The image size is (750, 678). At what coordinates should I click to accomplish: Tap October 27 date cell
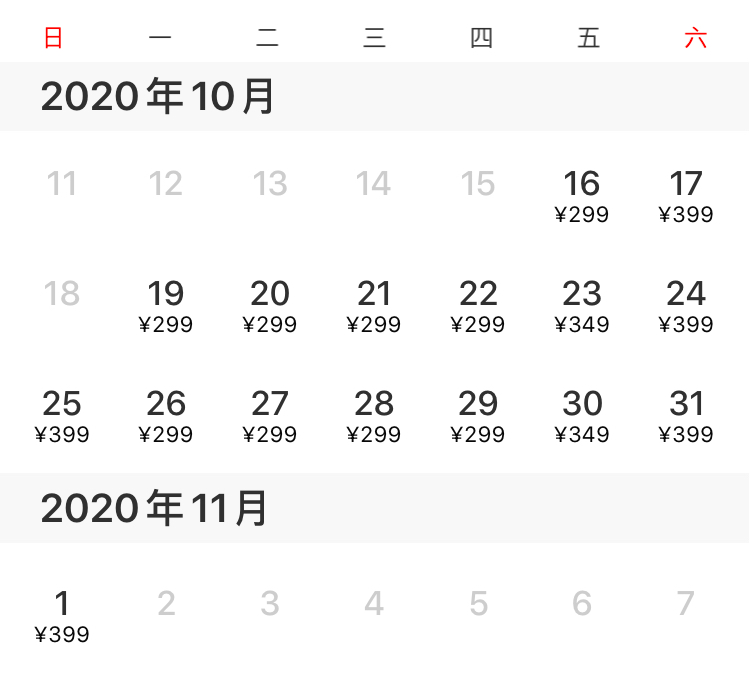270,416
